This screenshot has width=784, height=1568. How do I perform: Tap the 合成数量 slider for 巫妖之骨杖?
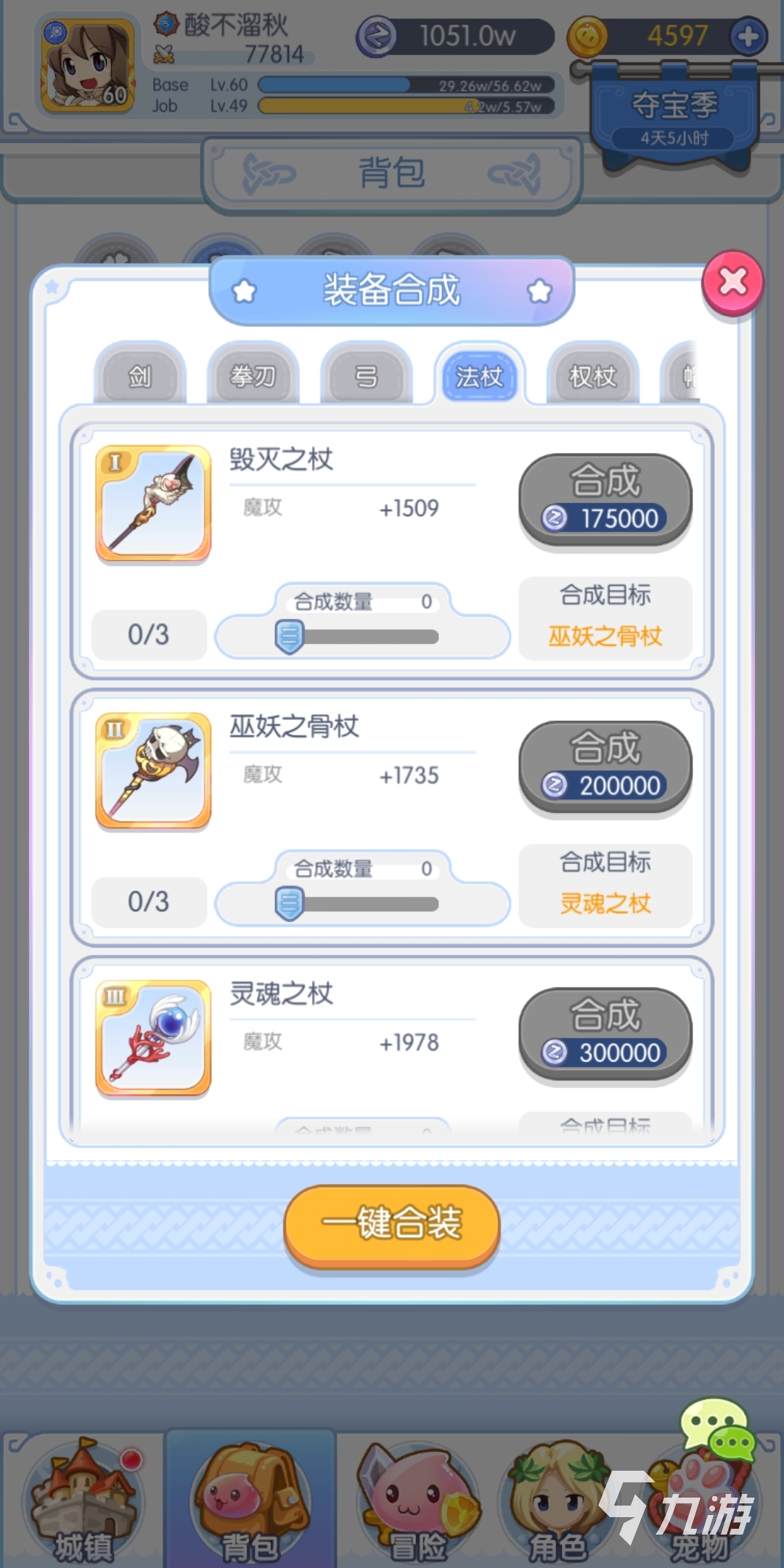pos(290,904)
